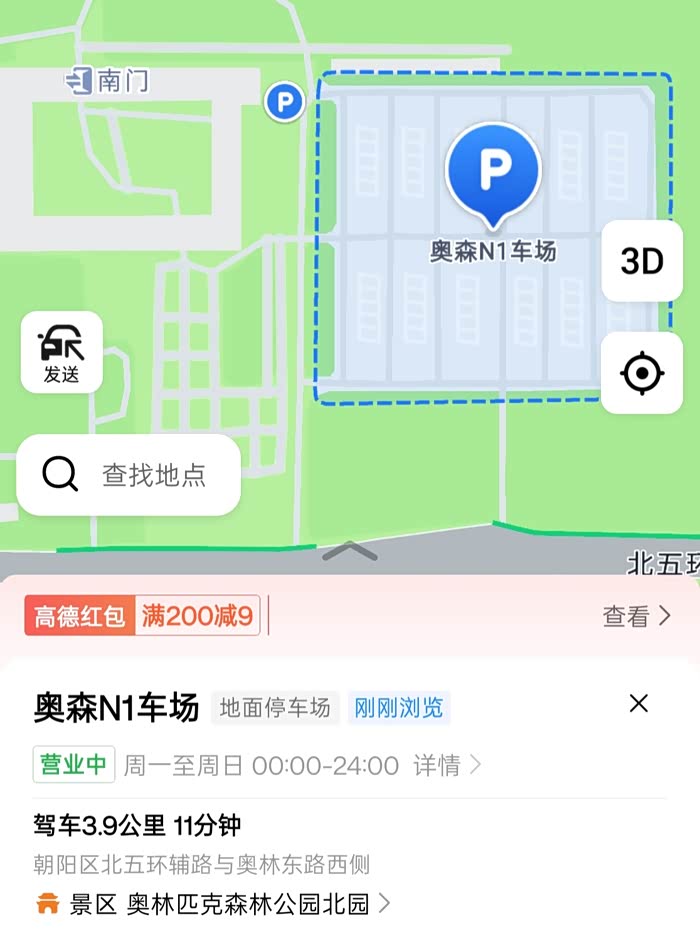Close the 奥森N1车场 detail card
The image size is (700, 933).
point(639,703)
